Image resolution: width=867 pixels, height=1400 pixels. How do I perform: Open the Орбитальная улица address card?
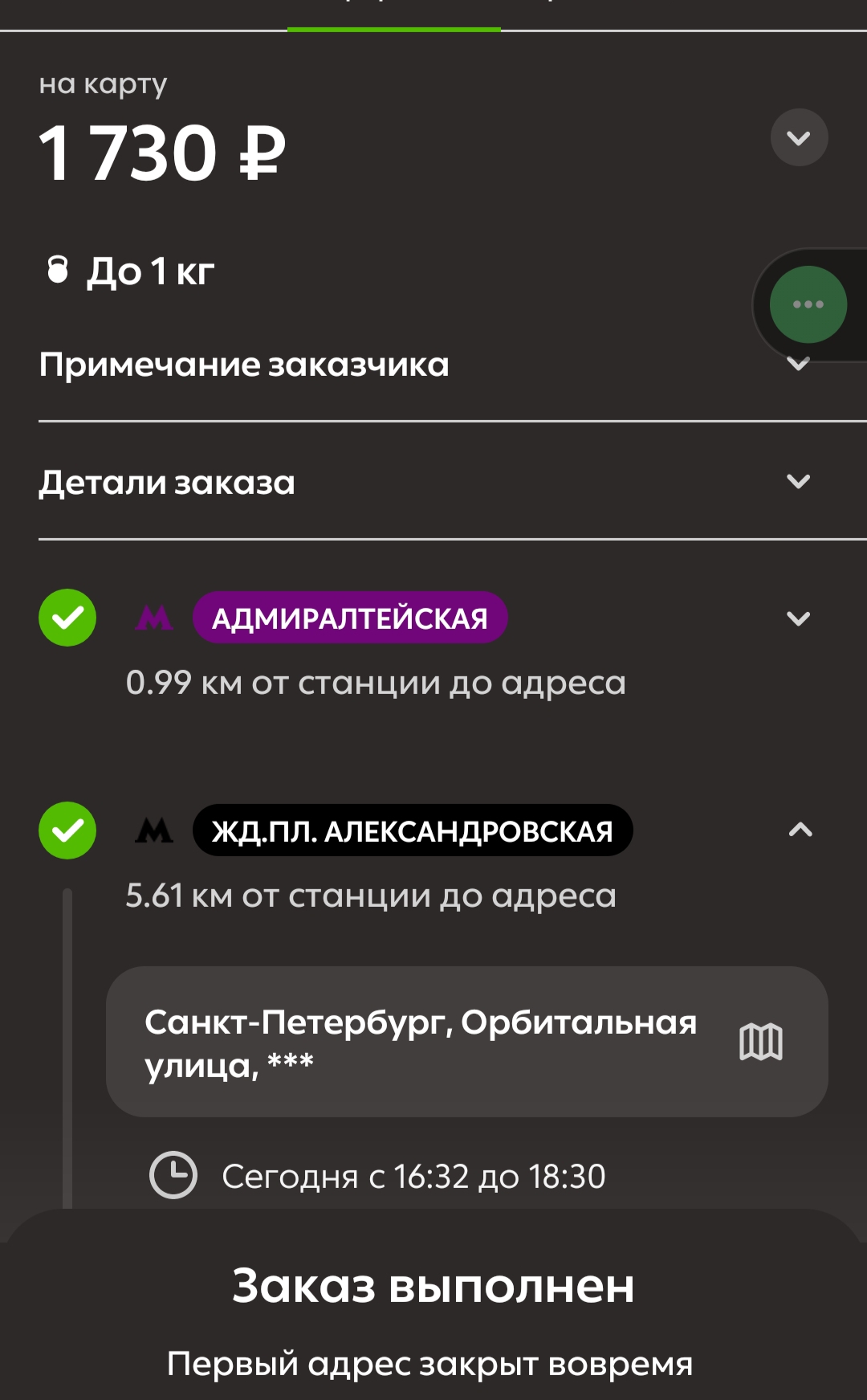421,1043
